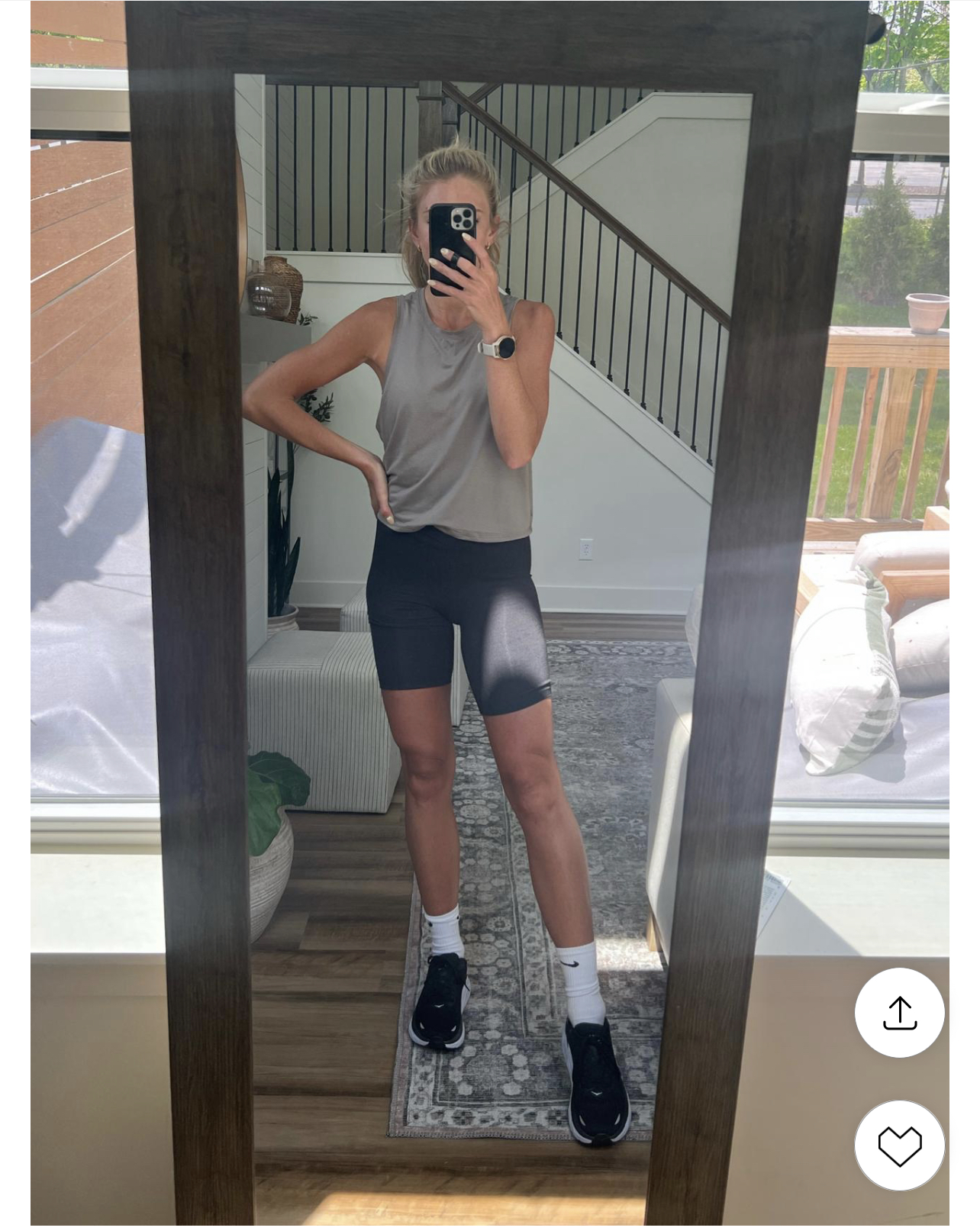Screen dimensions: 980x1231
Task: Share this outfit photo
Action: pyautogui.click(x=899, y=1013)
